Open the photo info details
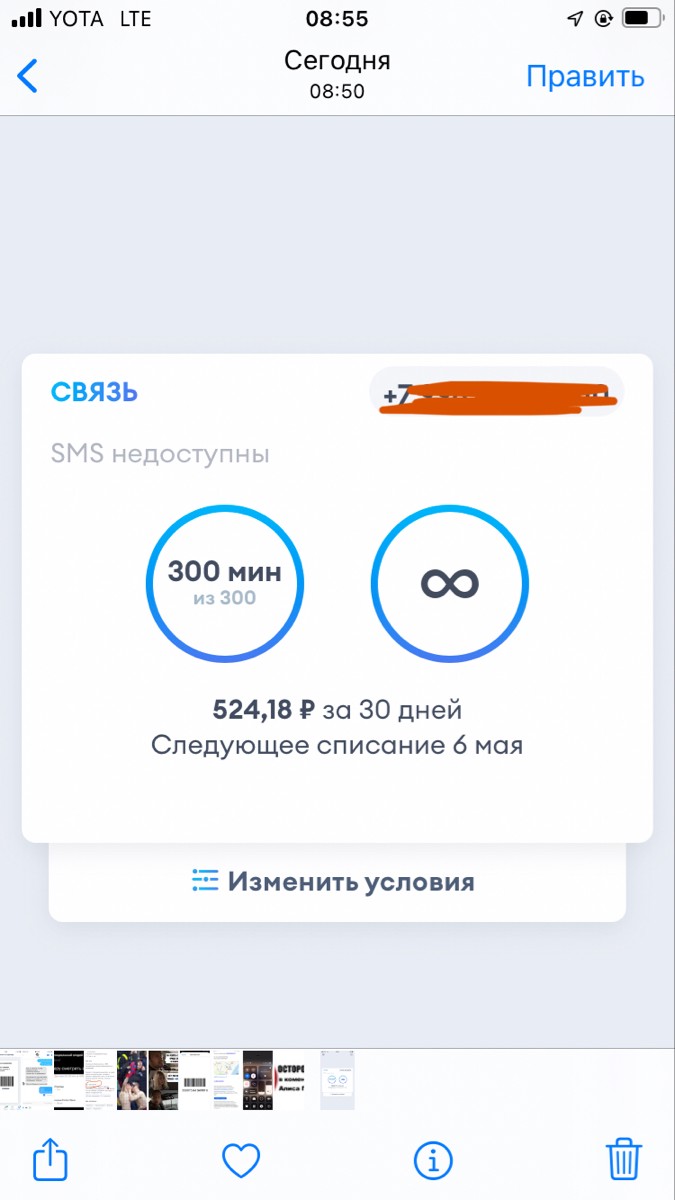 (433, 1160)
